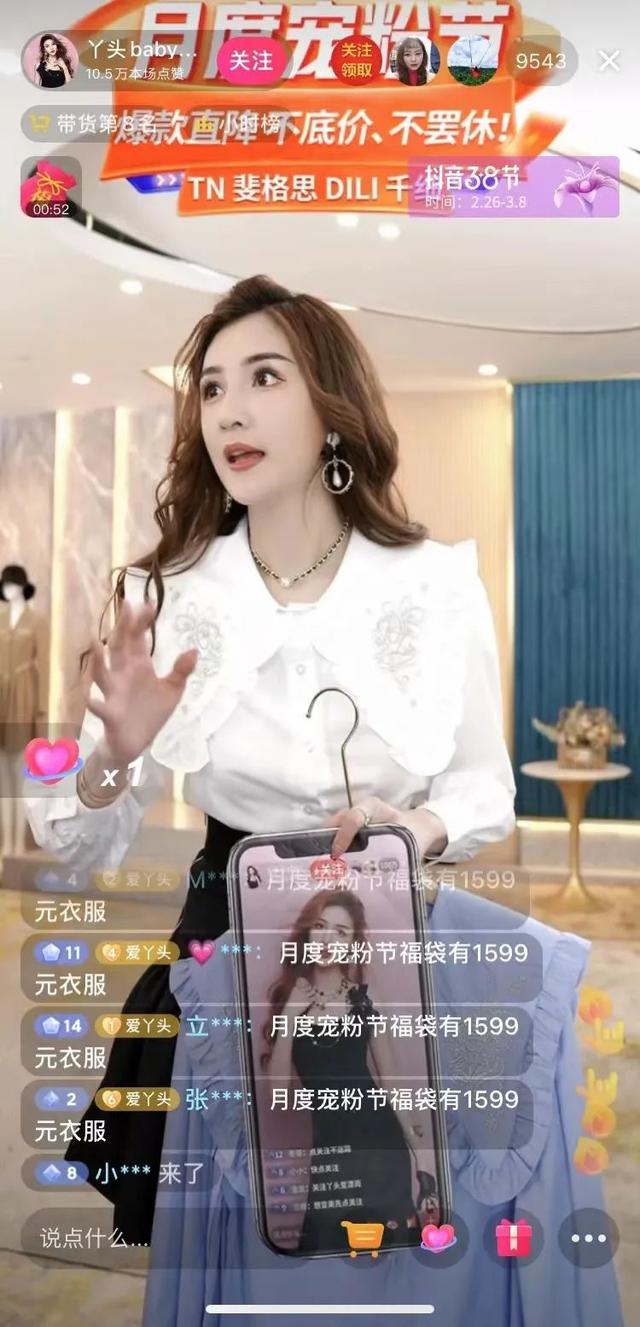
Task: Open the lucky bag with 00:52 timer
Action: (x=49, y=185)
